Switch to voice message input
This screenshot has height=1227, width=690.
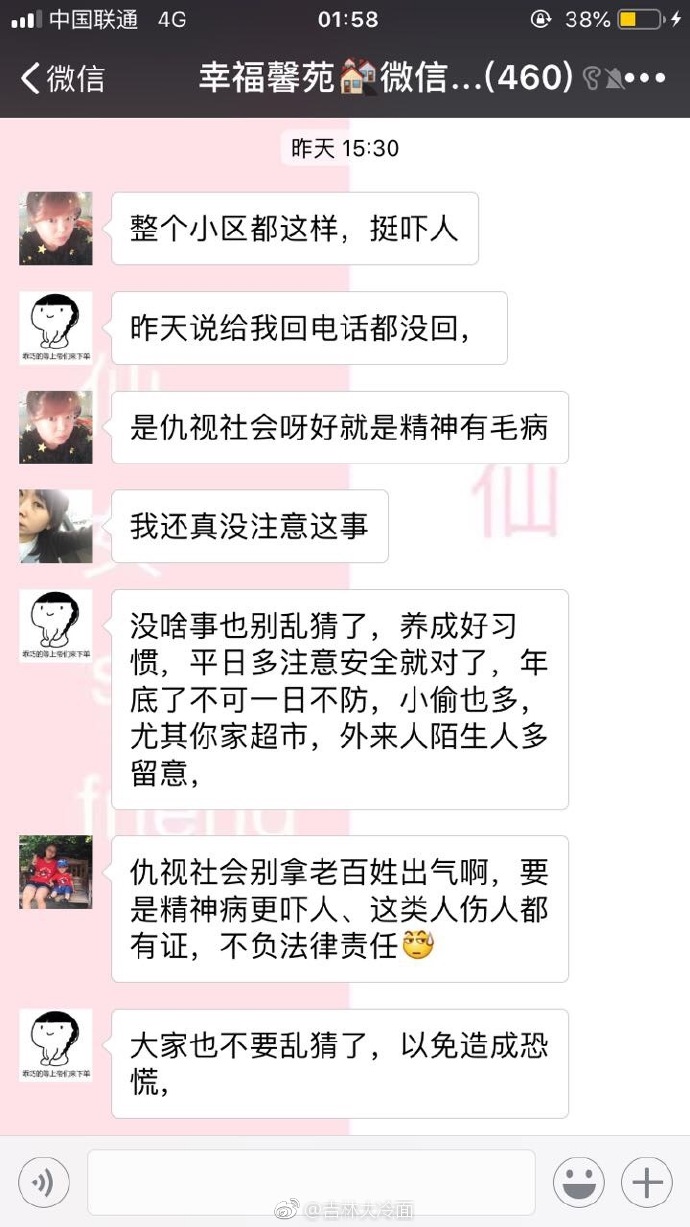(43, 1183)
